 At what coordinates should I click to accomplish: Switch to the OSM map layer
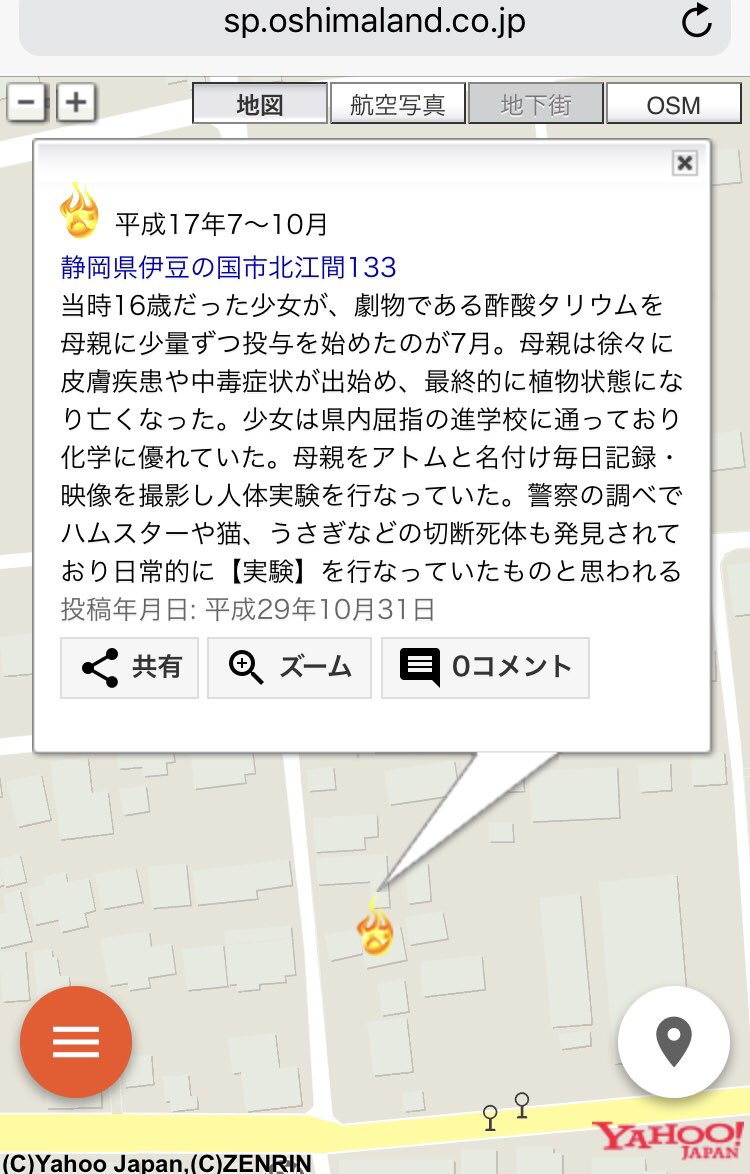(x=674, y=102)
